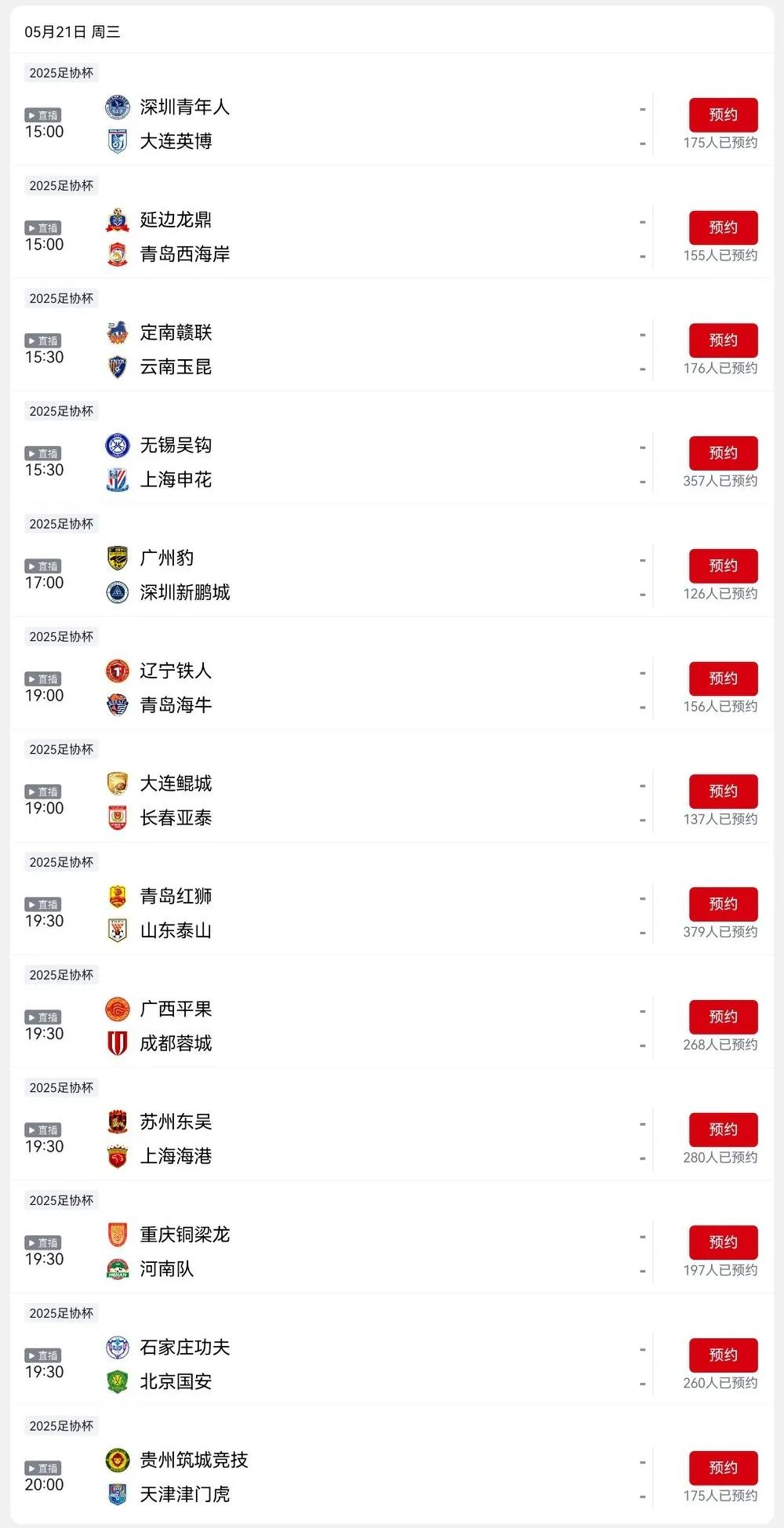Reserve 辽宁铁人 vs 青岛海牛 match
Viewport: 784px width, 1528px height.
724,679
